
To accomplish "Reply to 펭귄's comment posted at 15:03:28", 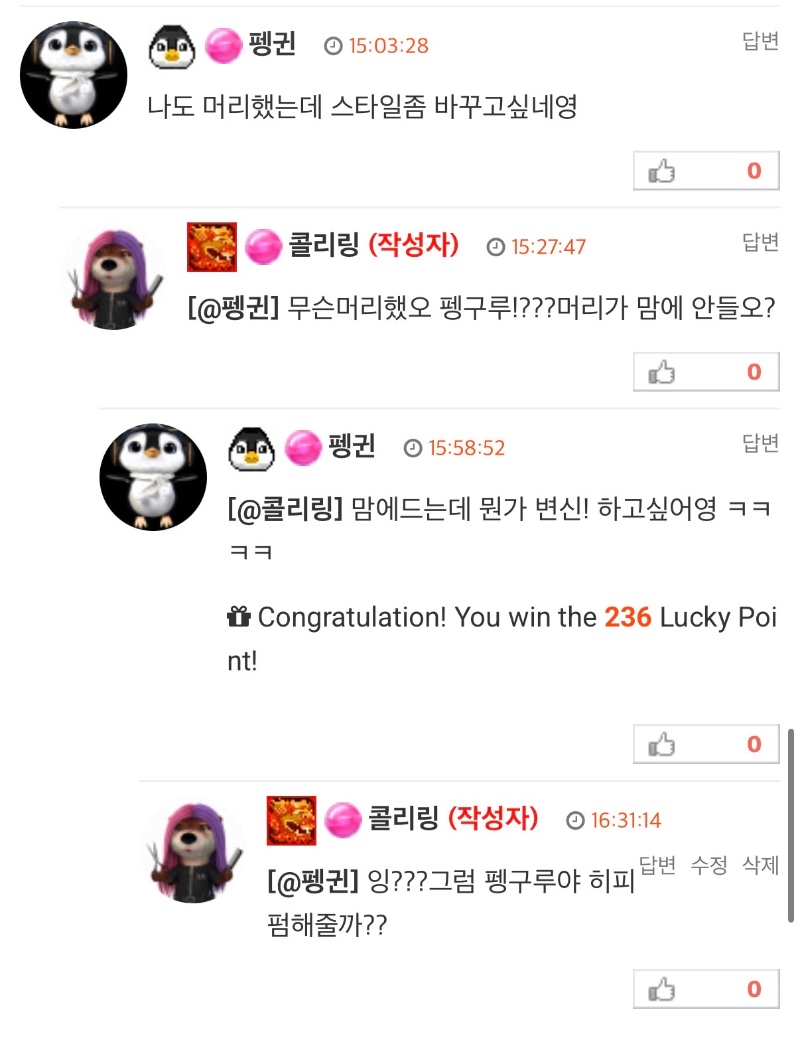I will click(x=760, y=41).
